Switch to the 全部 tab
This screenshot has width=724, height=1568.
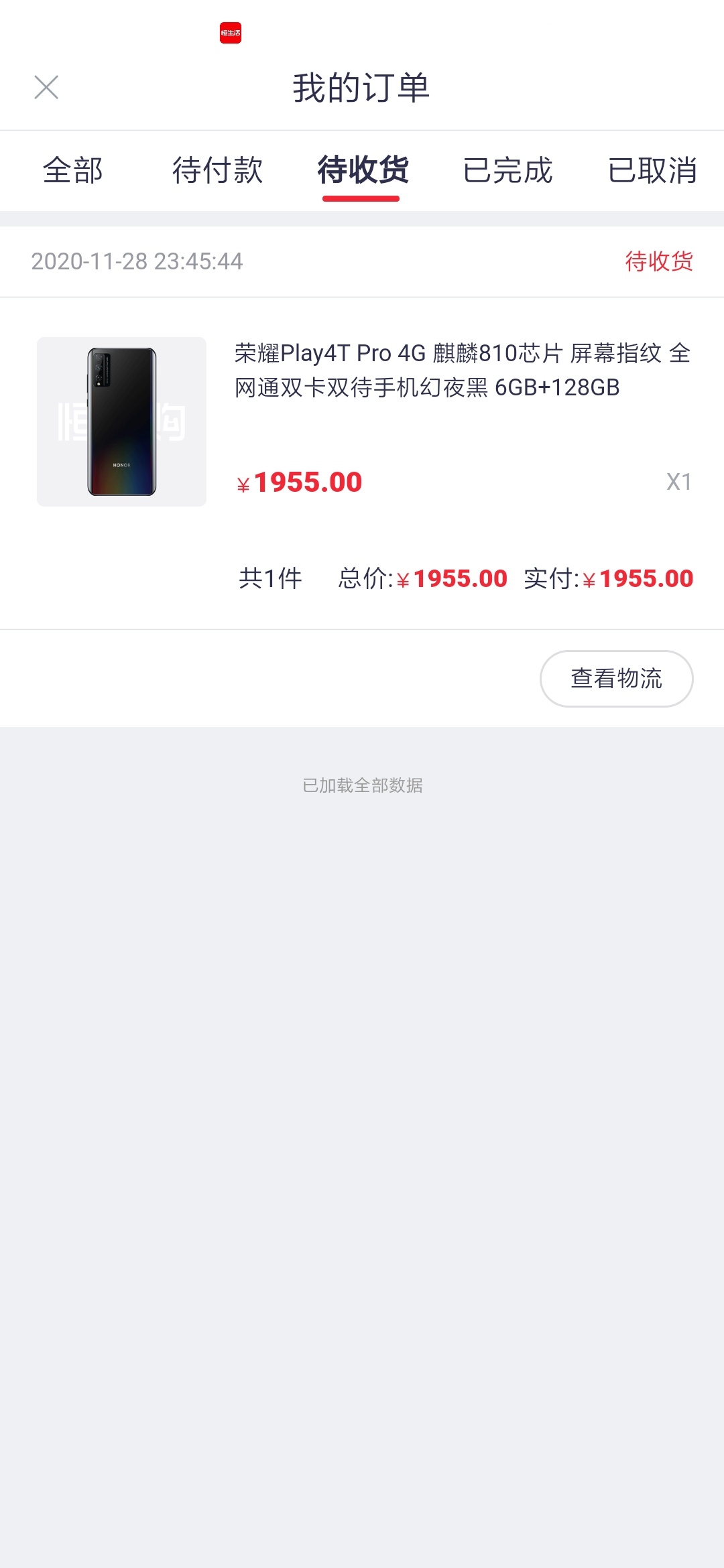72,170
